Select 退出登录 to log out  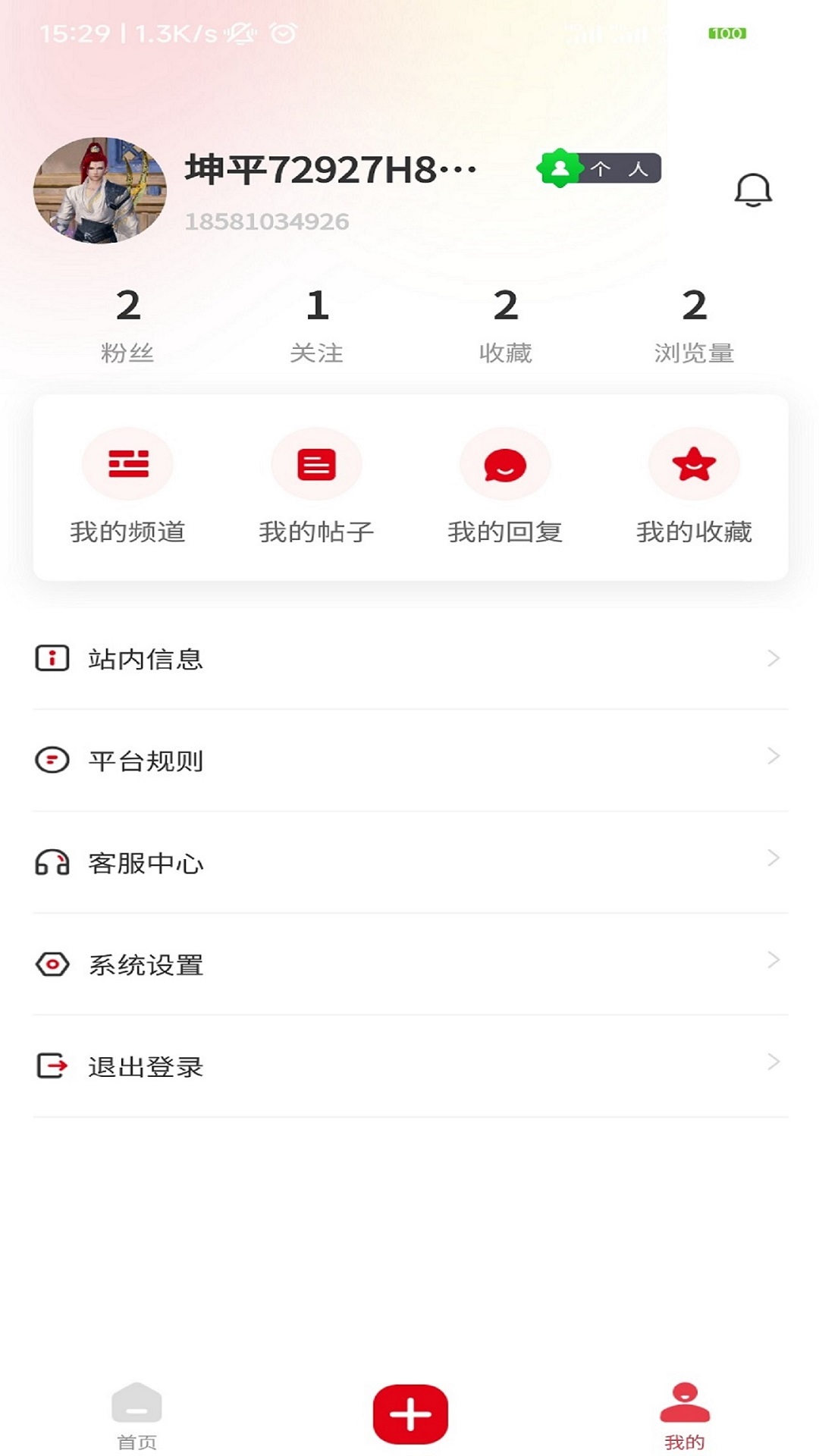tap(409, 1066)
